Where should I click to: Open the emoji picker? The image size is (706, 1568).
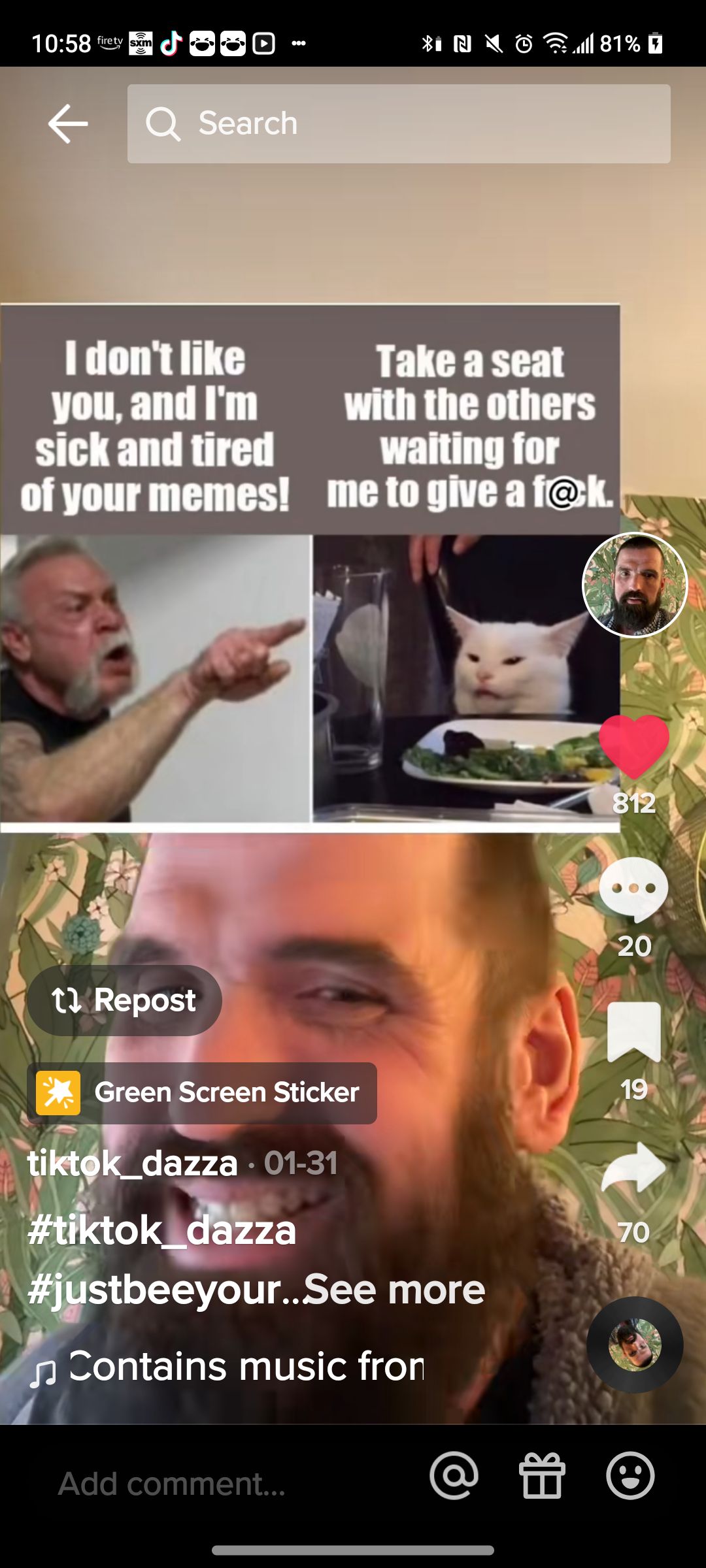pyautogui.click(x=630, y=1476)
